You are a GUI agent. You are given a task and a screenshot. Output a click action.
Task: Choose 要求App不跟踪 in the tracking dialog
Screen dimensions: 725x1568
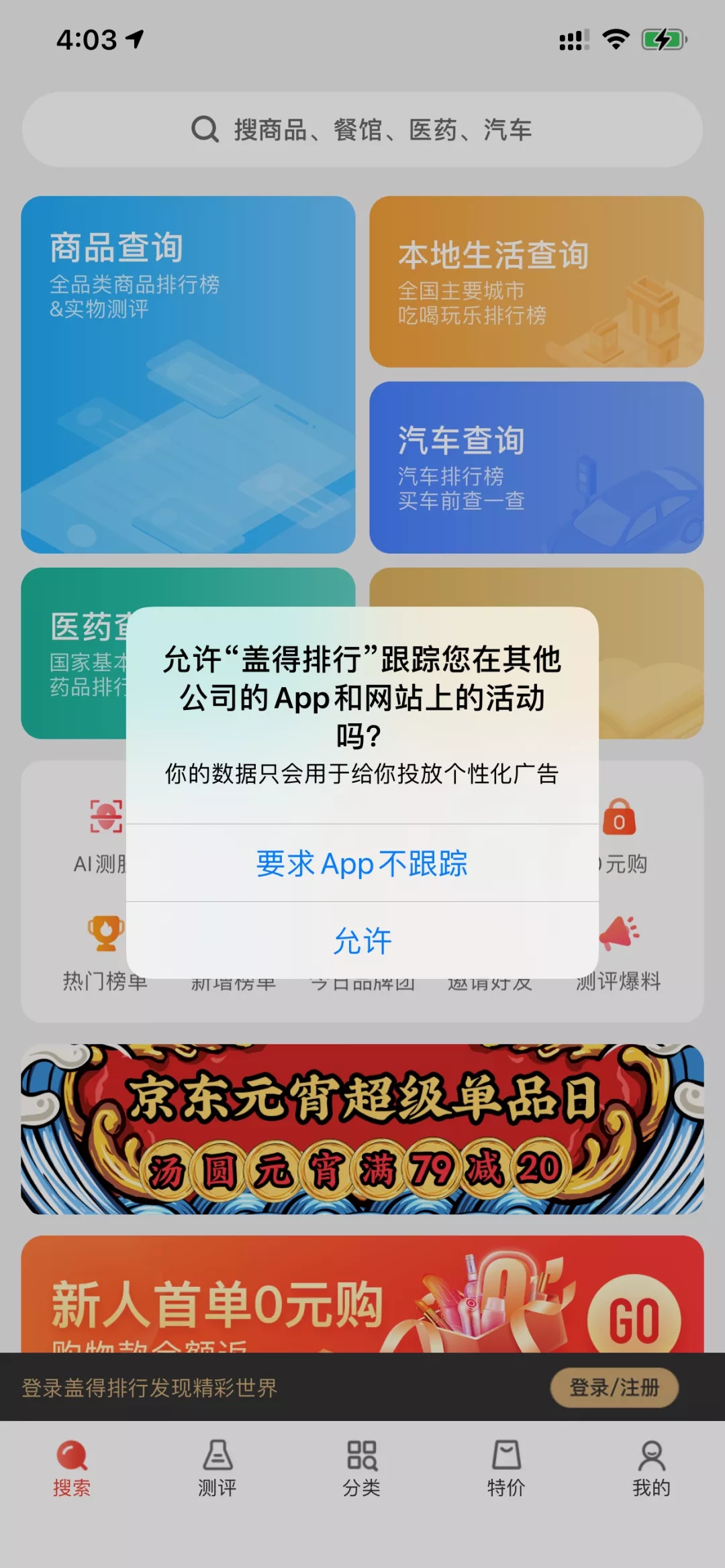[362, 863]
